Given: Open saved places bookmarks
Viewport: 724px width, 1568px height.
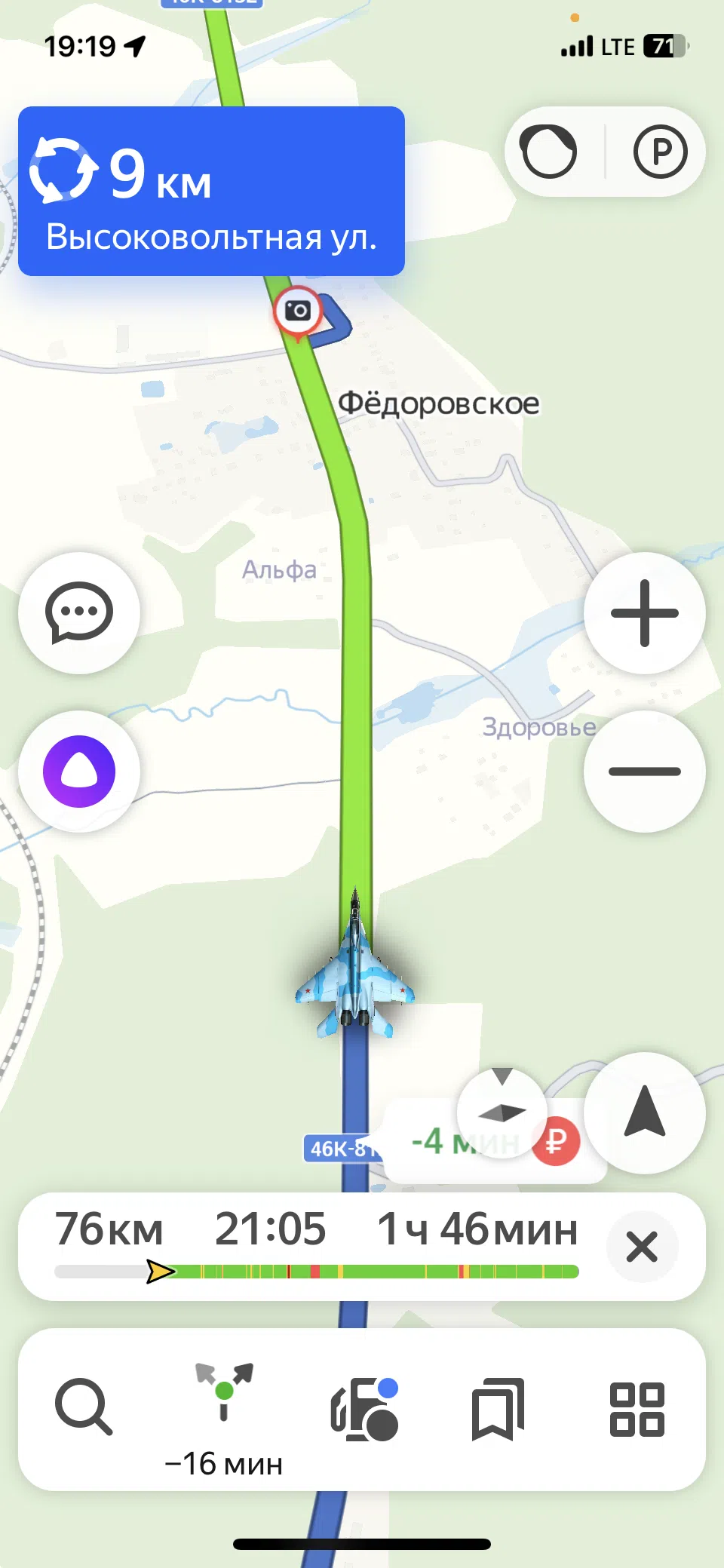Looking at the screenshot, I should [498, 1409].
